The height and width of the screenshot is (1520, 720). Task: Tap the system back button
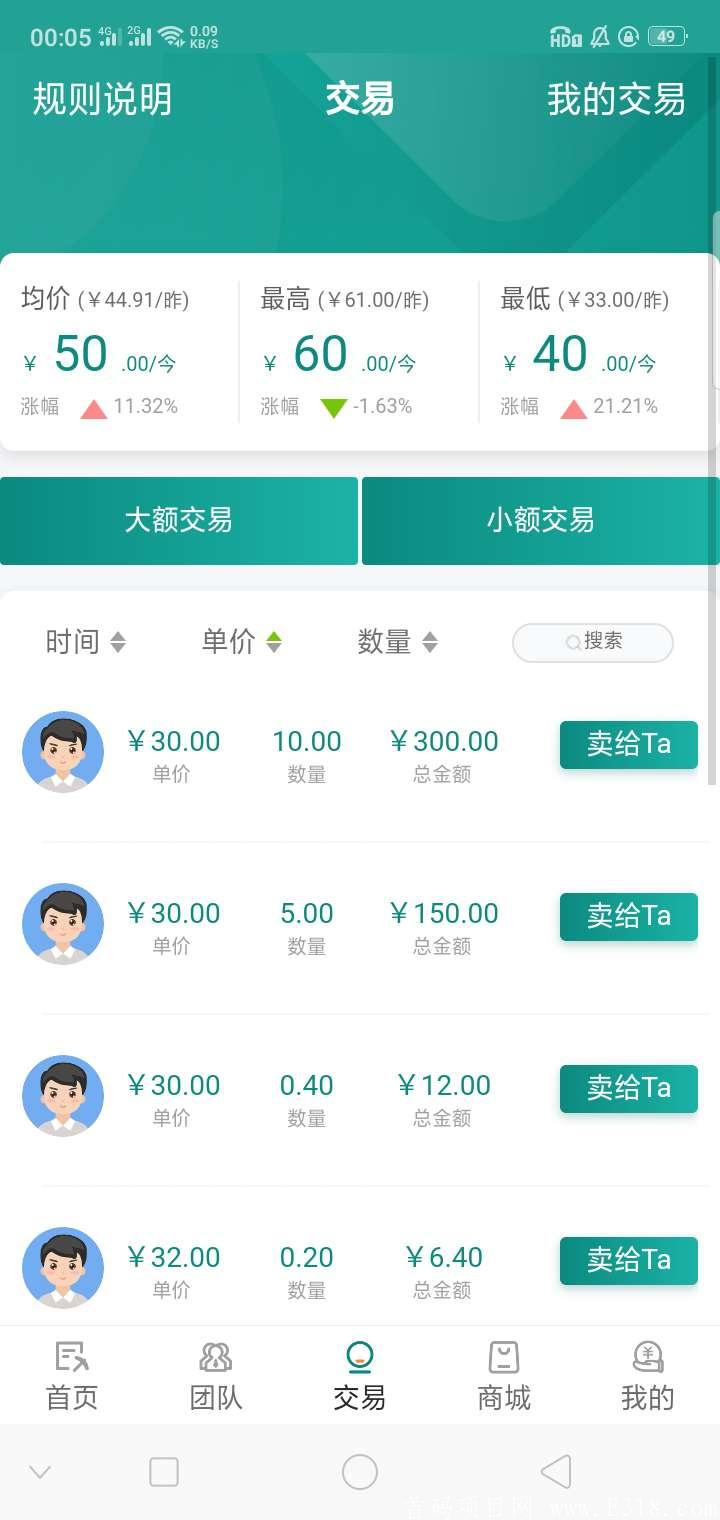point(556,1472)
